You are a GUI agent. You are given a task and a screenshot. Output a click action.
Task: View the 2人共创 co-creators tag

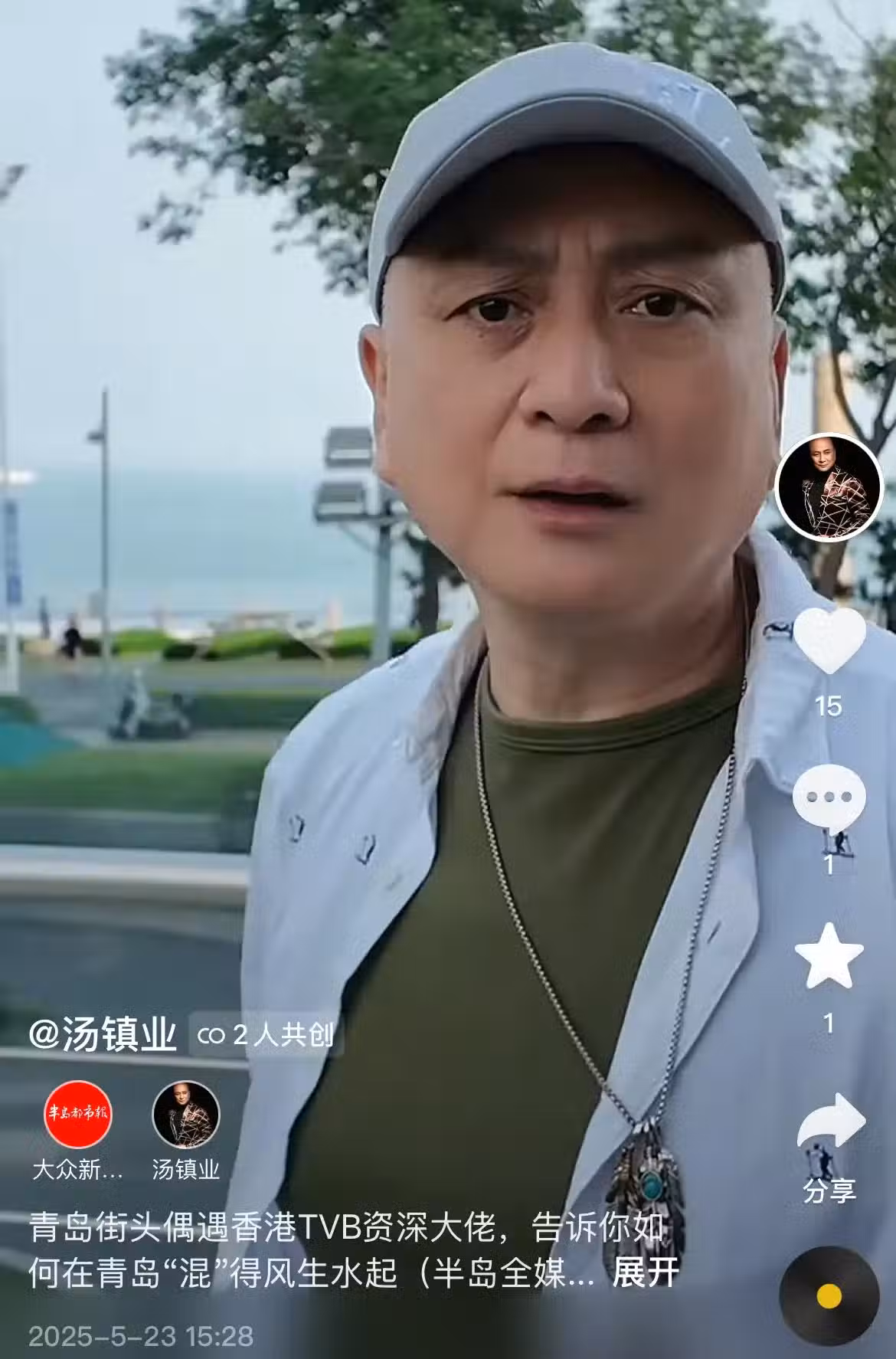[265, 1036]
